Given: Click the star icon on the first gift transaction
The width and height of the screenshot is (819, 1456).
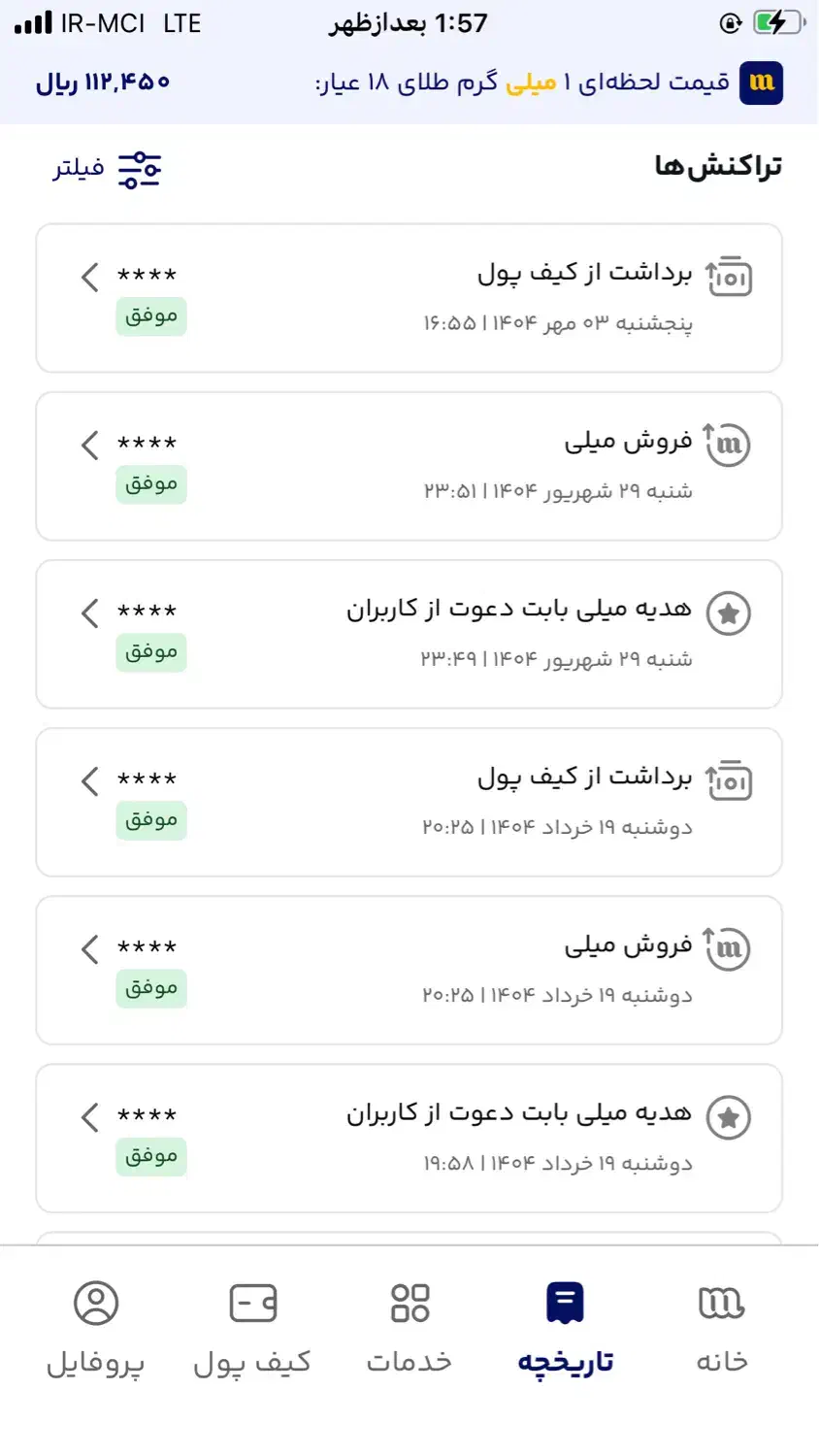Looking at the screenshot, I should pyautogui.click(x=729, y=612).
